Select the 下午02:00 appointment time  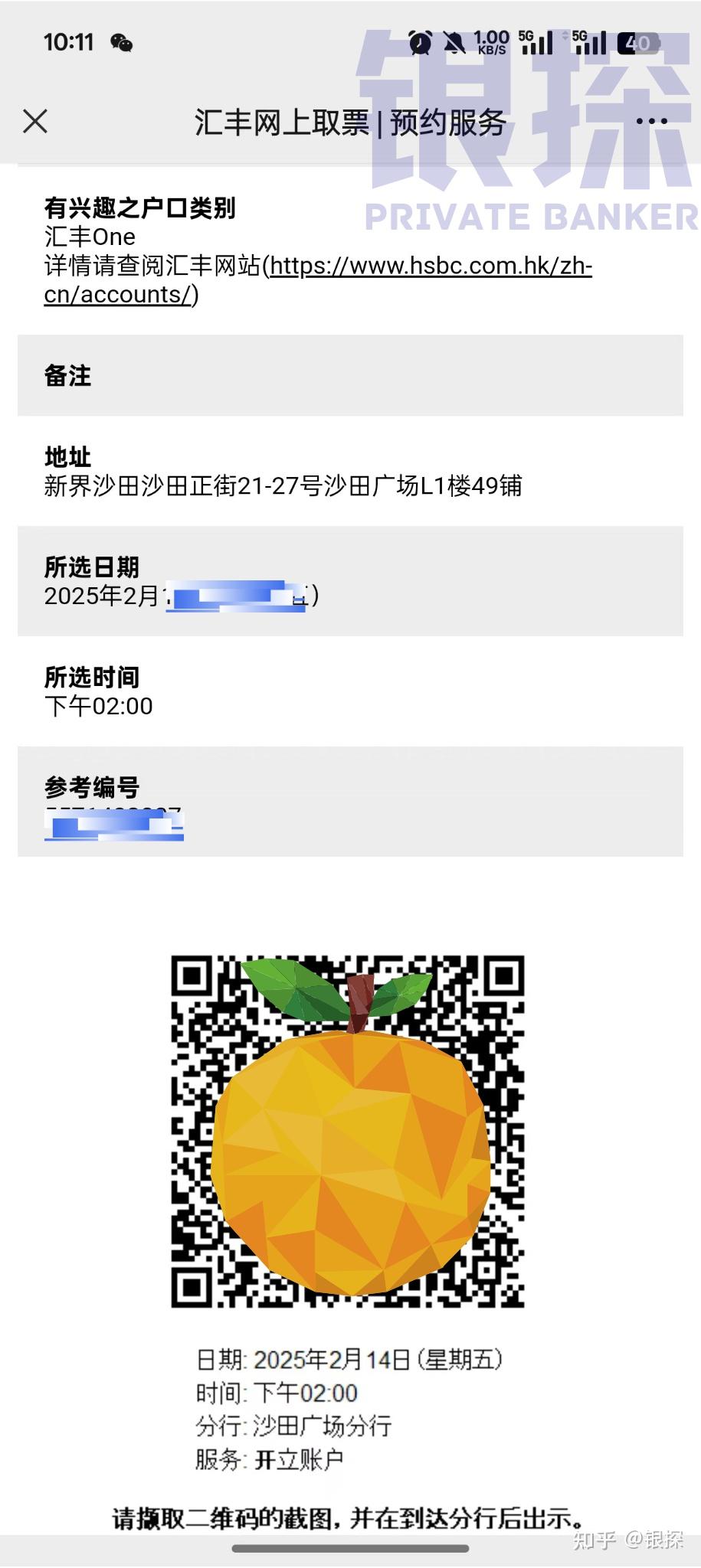[x=98, y=707]
